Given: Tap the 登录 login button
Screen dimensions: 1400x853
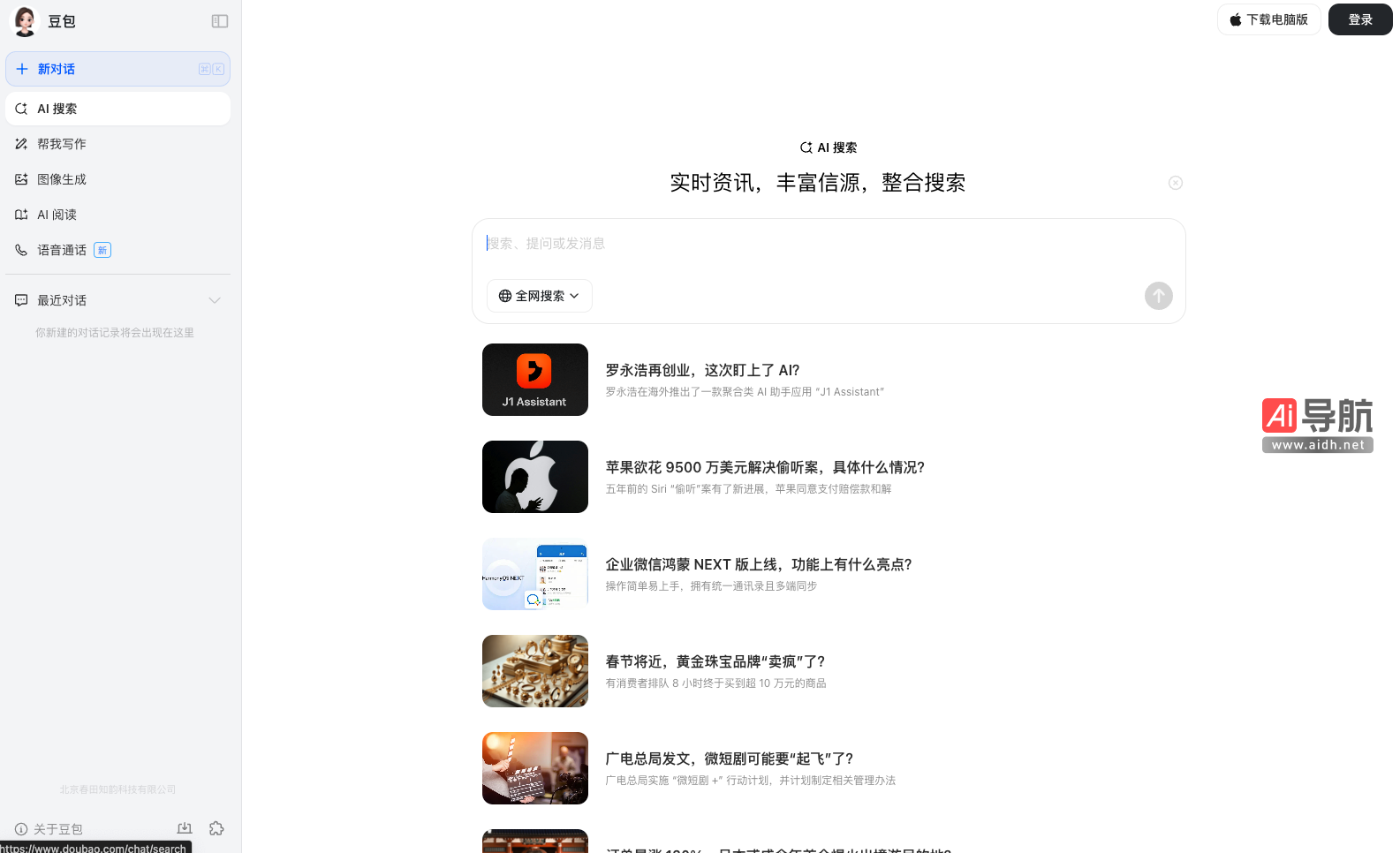Looking at the screenshot, I should coord(1359,19).
